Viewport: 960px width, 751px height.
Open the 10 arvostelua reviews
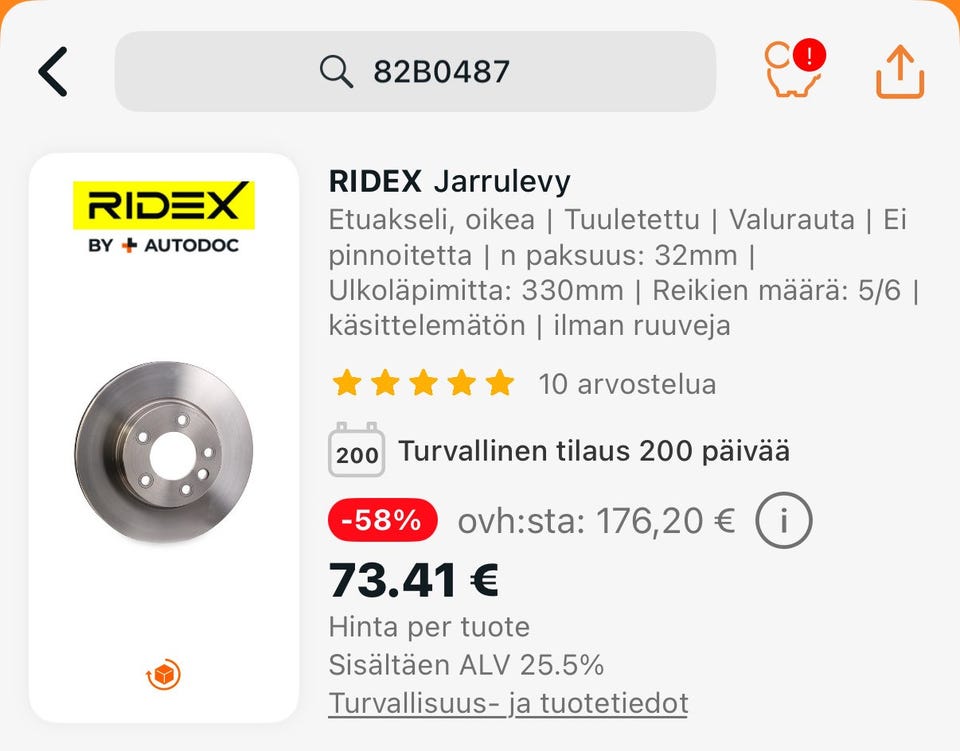click(626, 384)
